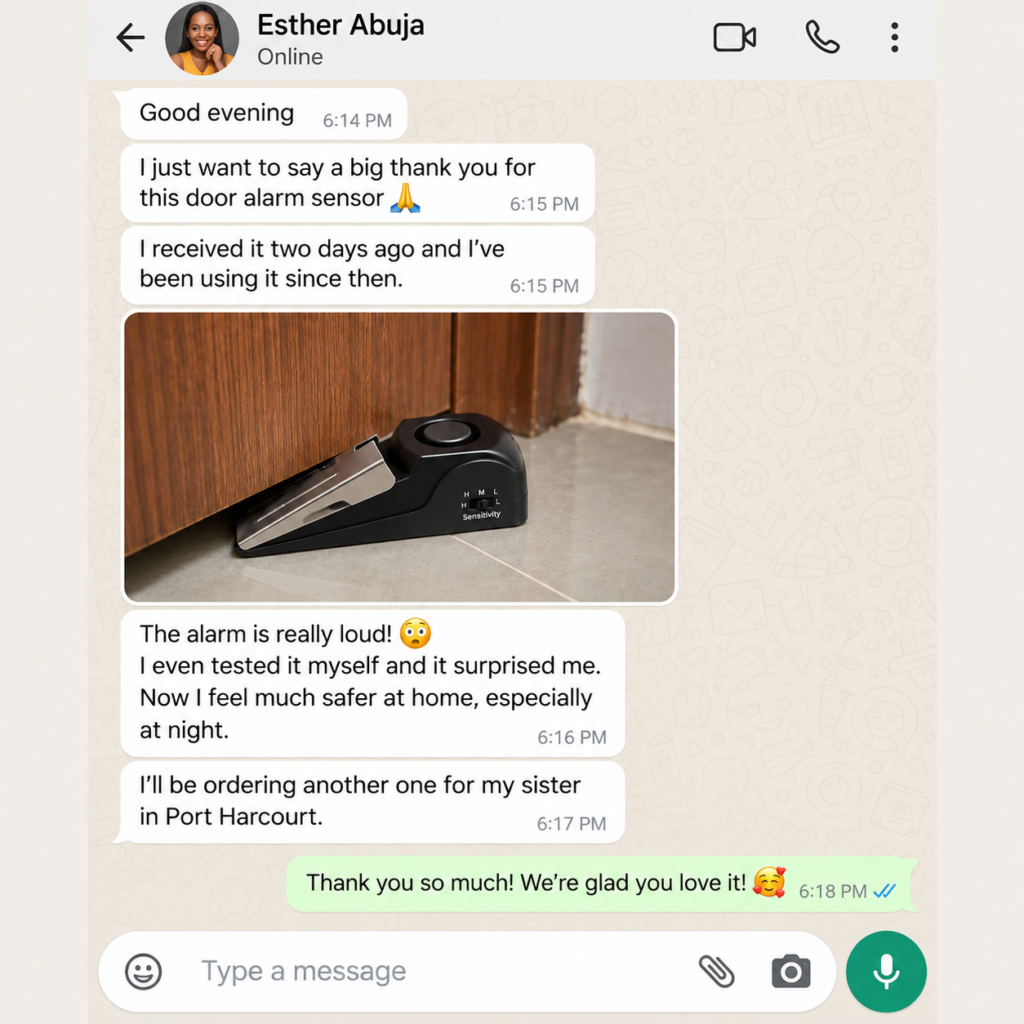This screenshot has height=1024, width=1024.
Task: Start a voice call with Esther
Action: tap(822, 37)
